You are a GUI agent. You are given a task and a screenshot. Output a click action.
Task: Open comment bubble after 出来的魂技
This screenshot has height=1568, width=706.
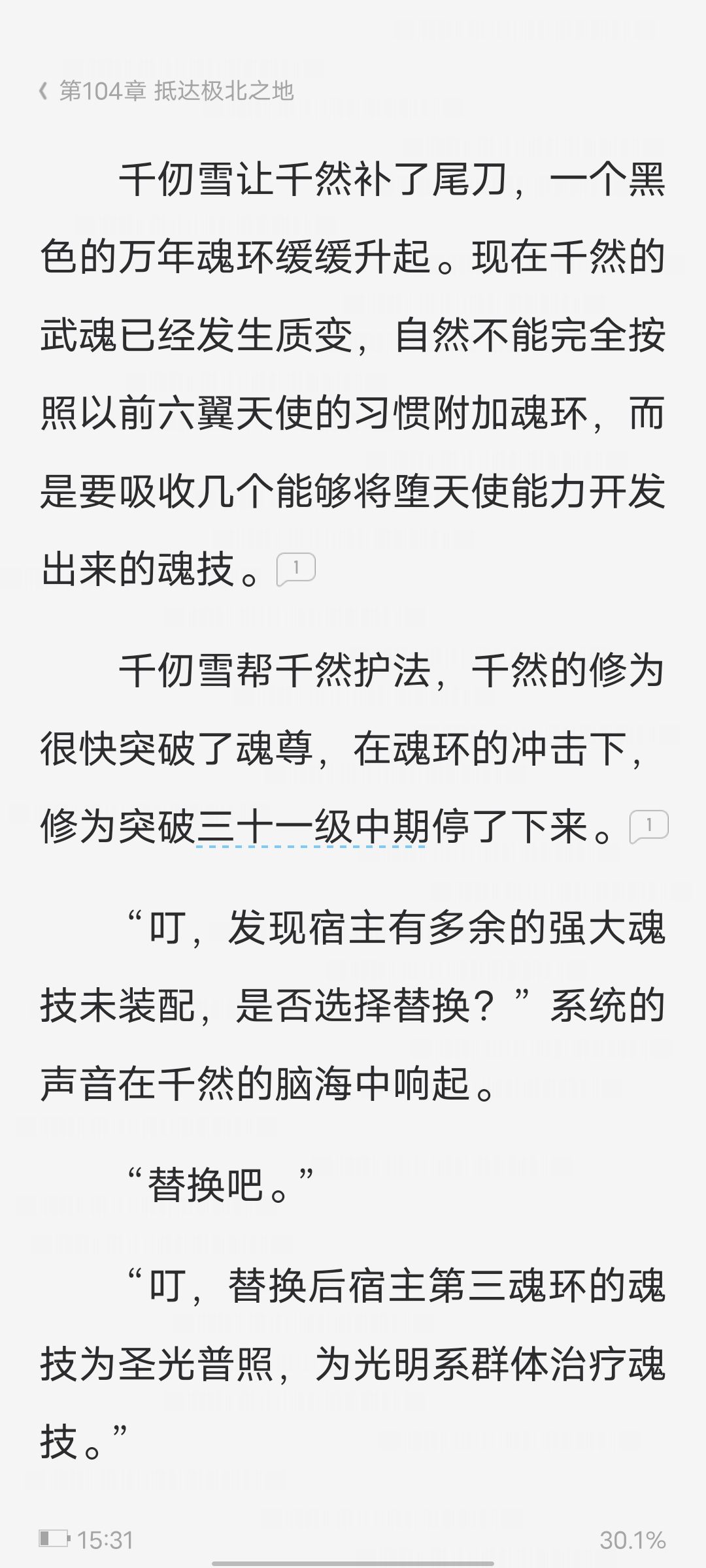click(x=296, y=570)
